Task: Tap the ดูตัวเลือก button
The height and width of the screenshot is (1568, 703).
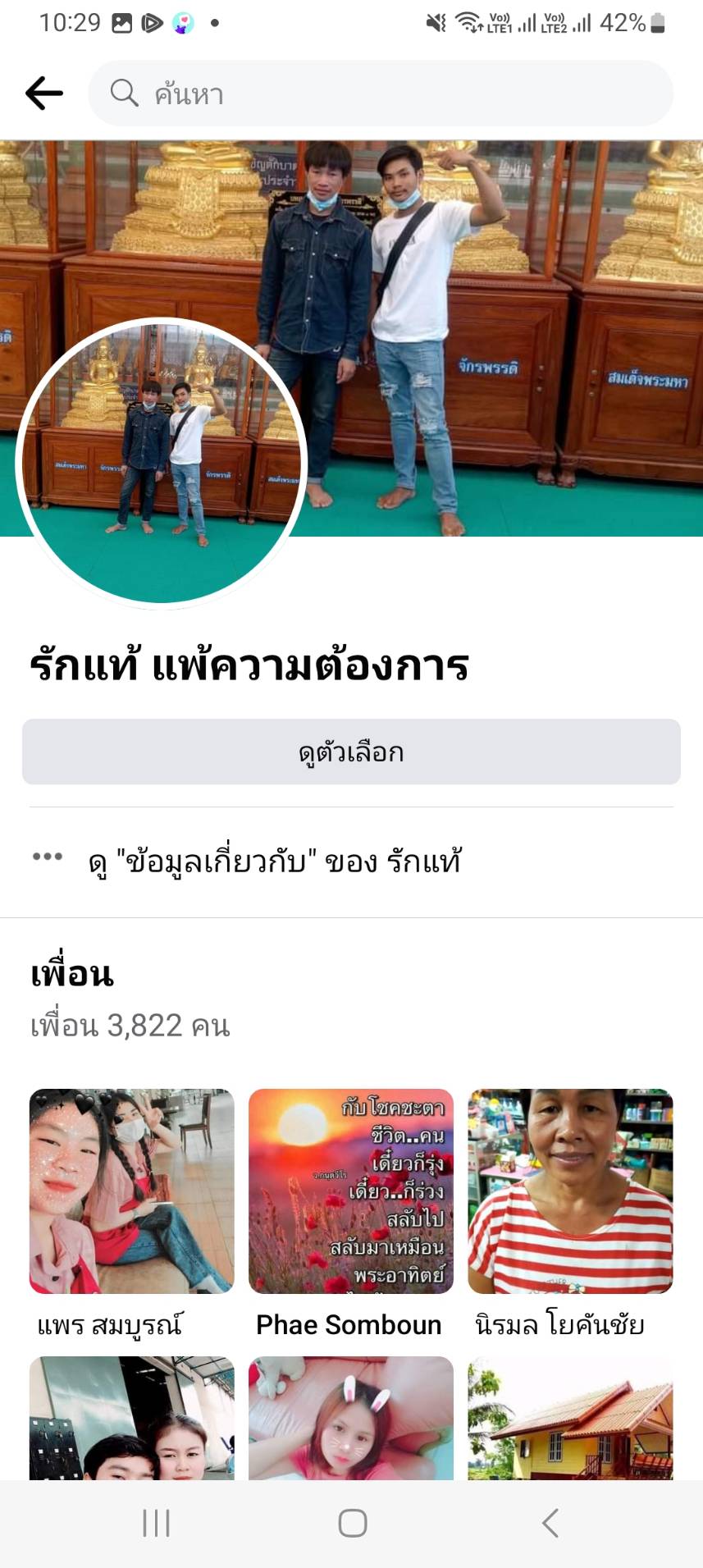Action: tap(351, 752)
